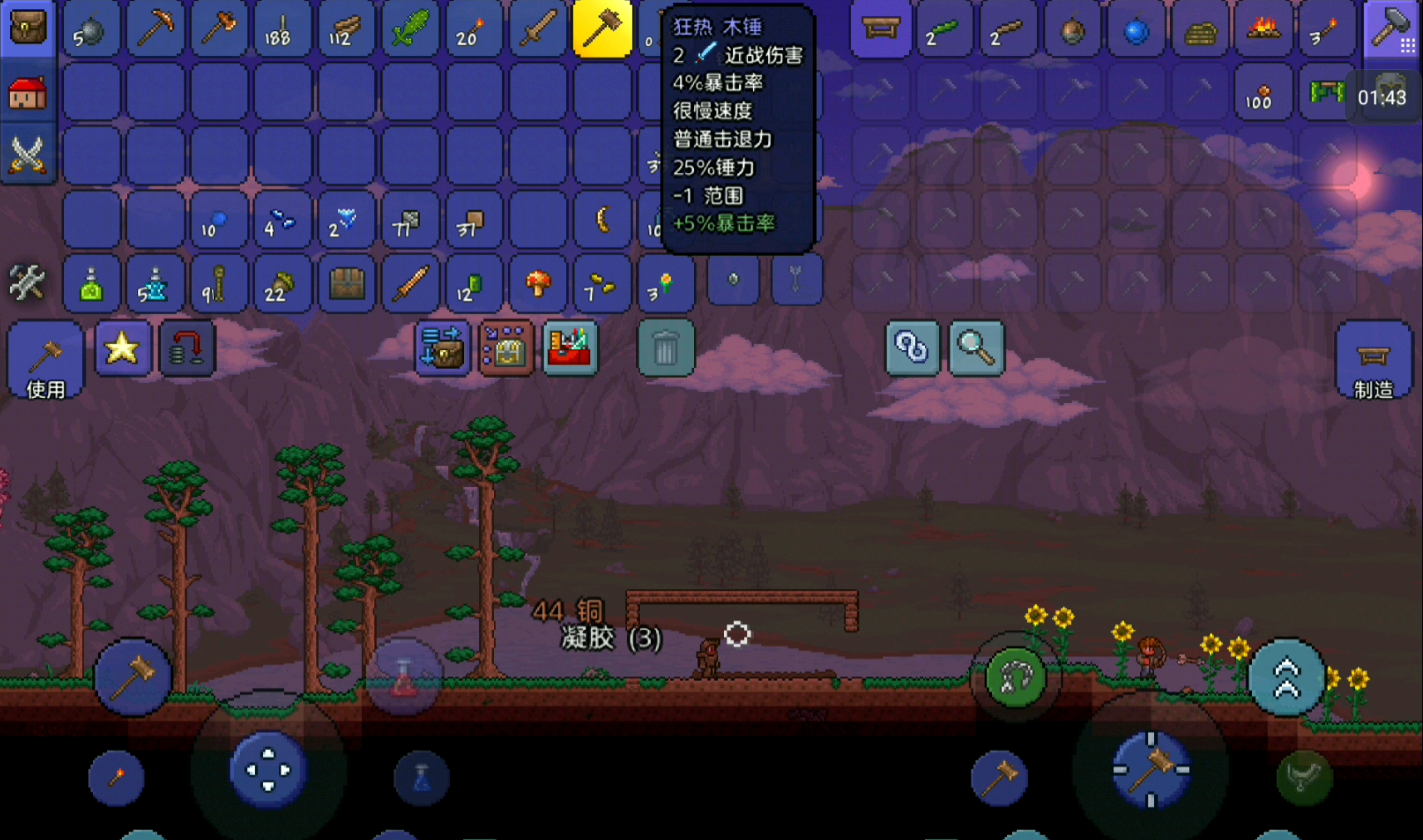The width and height of the screenshot is (1423, 840).
Task: Open the housing menu house icon
Action: (28, 94)
